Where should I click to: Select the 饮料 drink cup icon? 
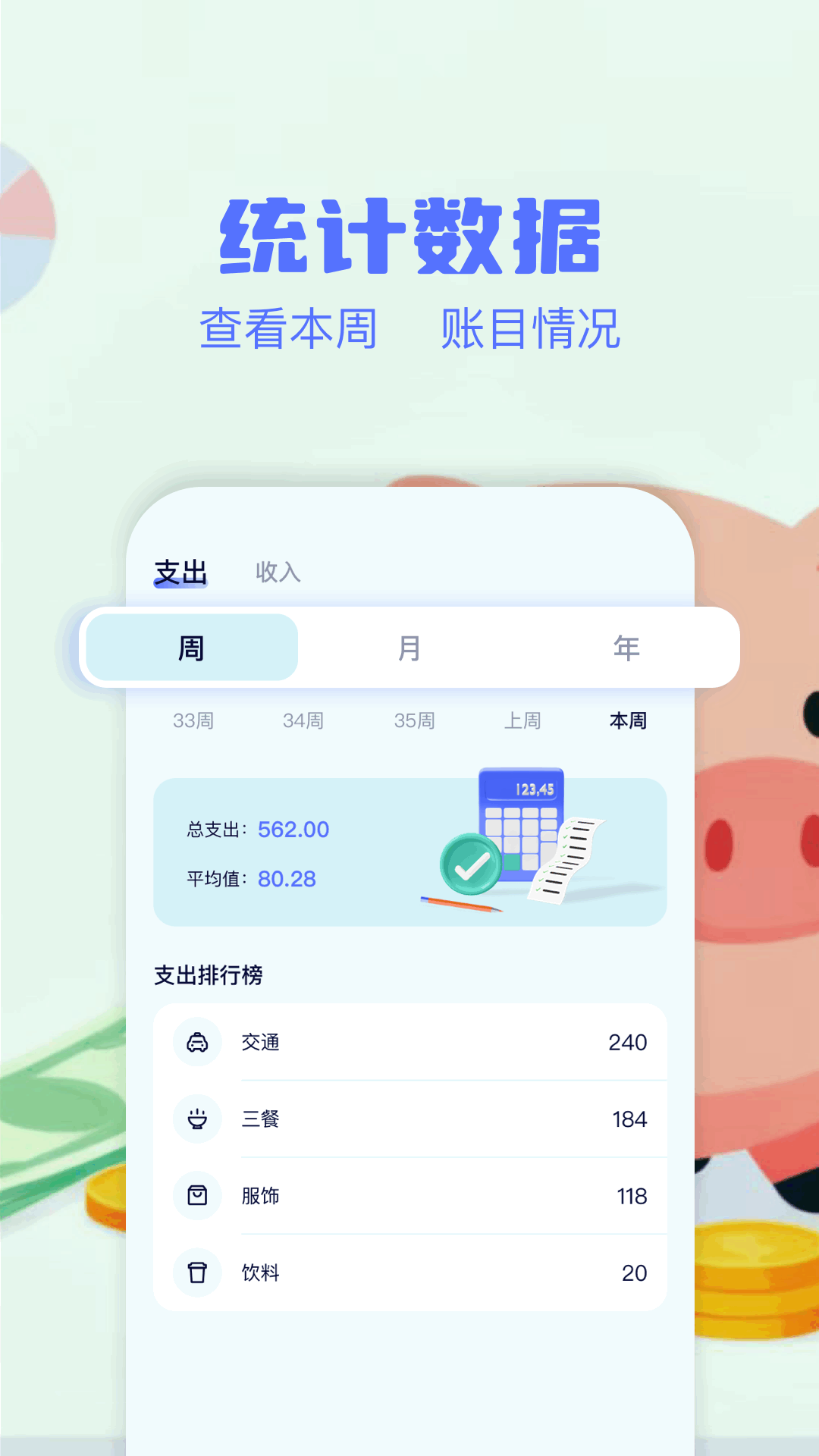click(x=197, y=1273)
